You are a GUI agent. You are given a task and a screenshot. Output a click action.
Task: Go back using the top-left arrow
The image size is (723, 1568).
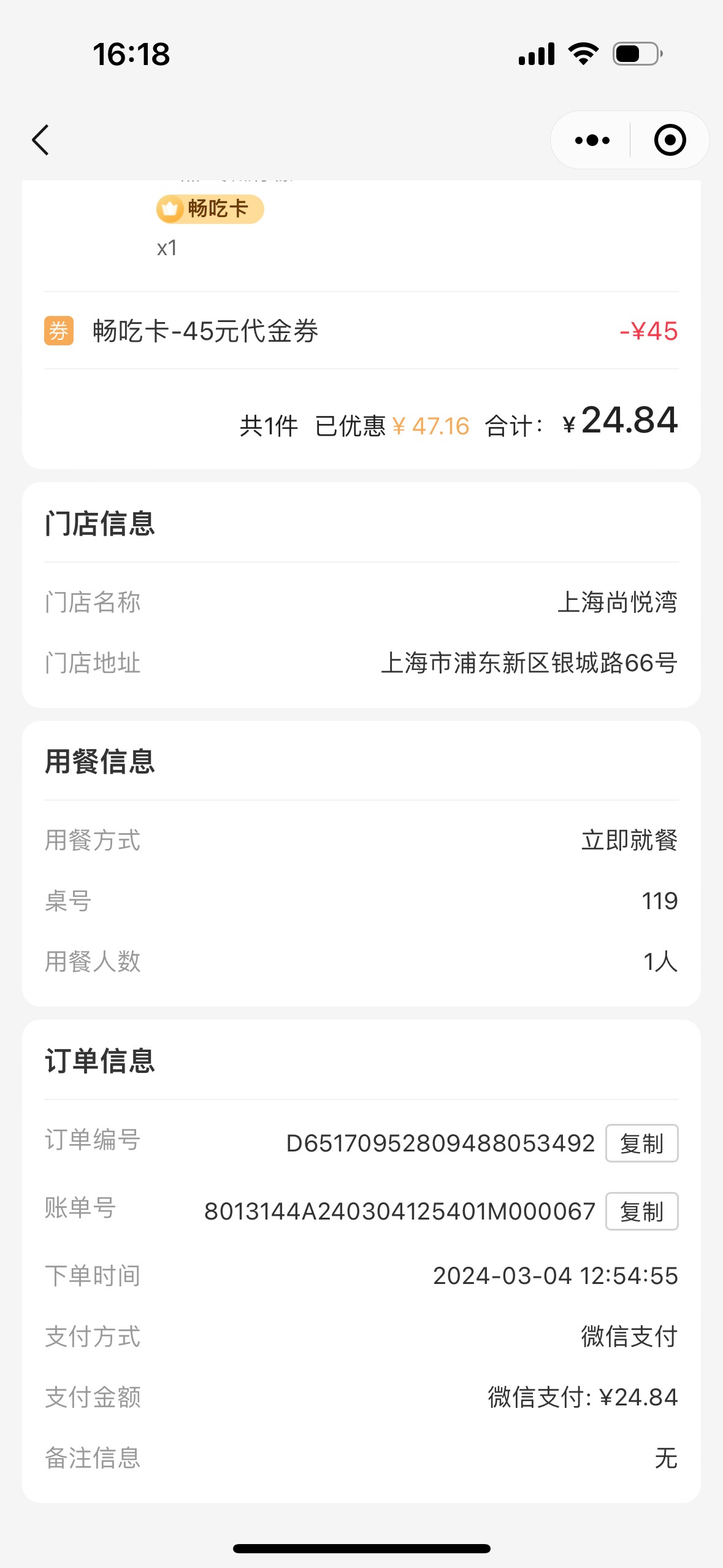point(40,140)
